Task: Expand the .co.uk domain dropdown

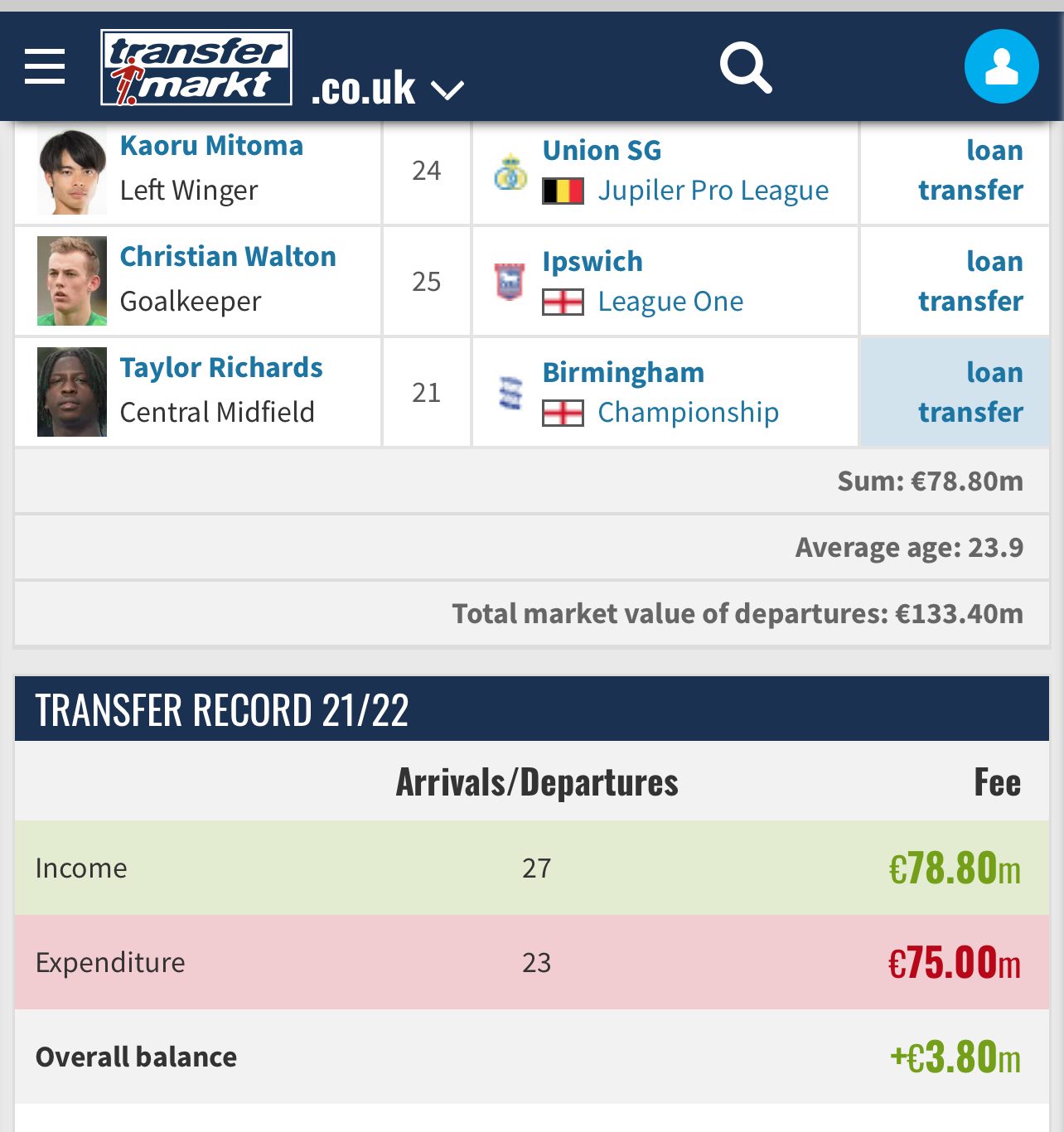Action: (x=387, y=88)
